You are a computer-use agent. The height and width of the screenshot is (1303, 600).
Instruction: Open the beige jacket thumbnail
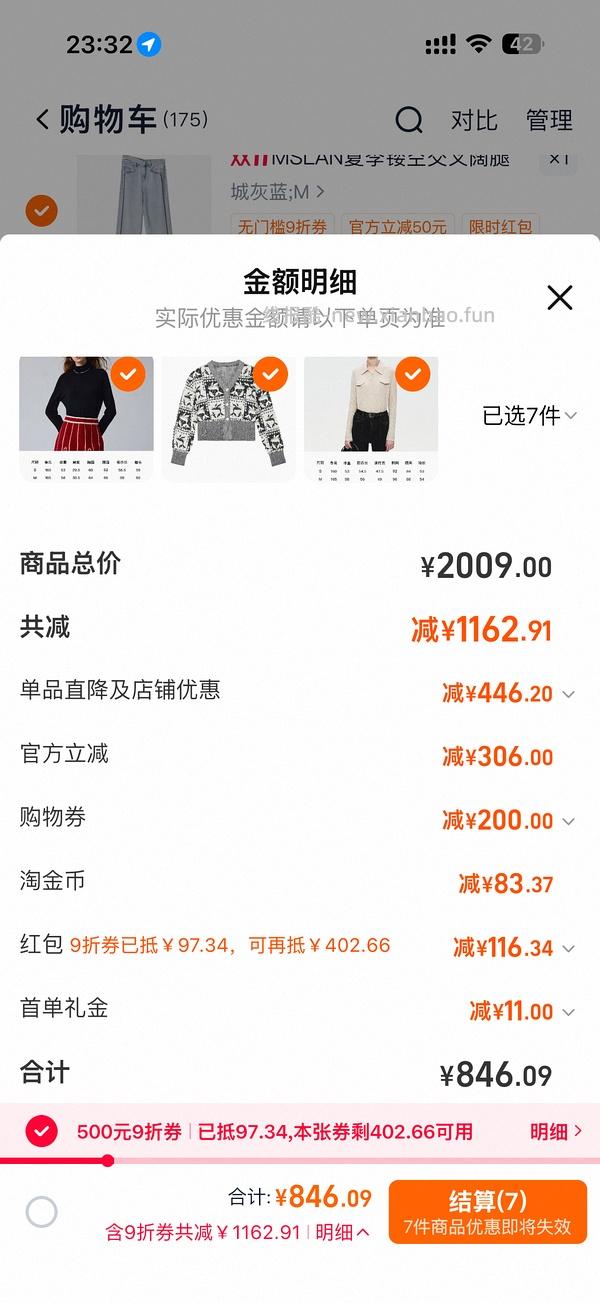[370, 418]
